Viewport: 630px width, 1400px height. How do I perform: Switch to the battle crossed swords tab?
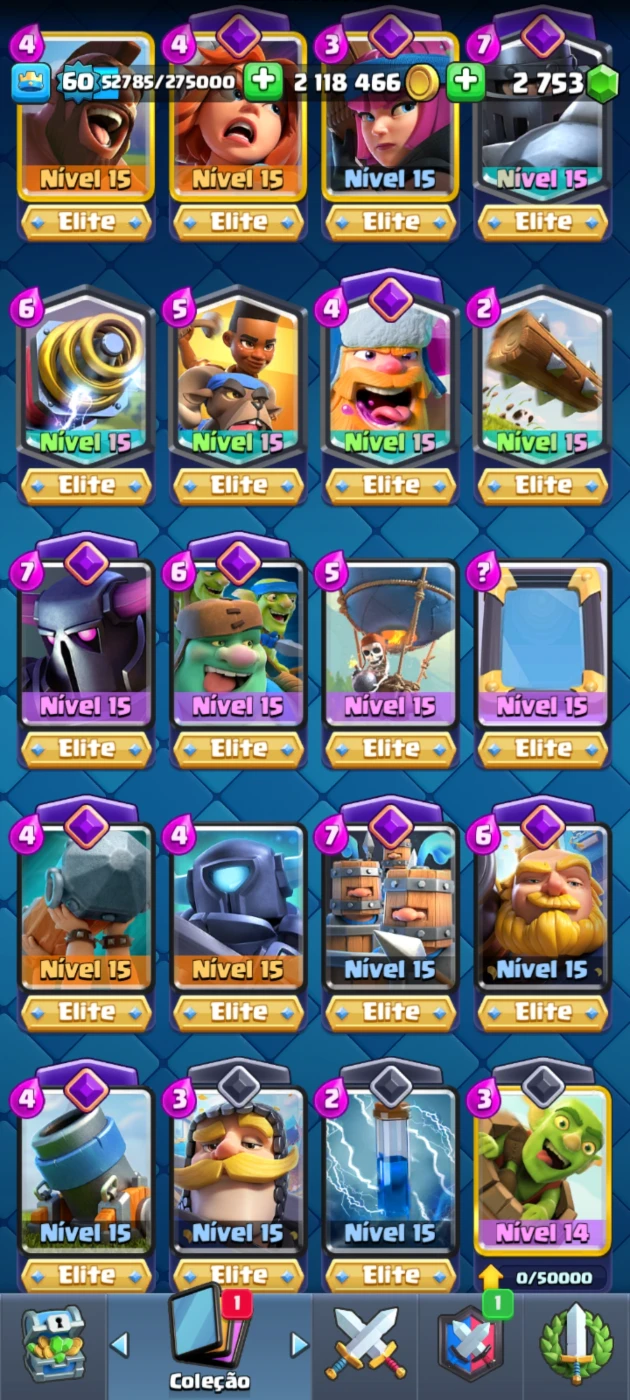pyautogui.click(x=365, y=1344)
